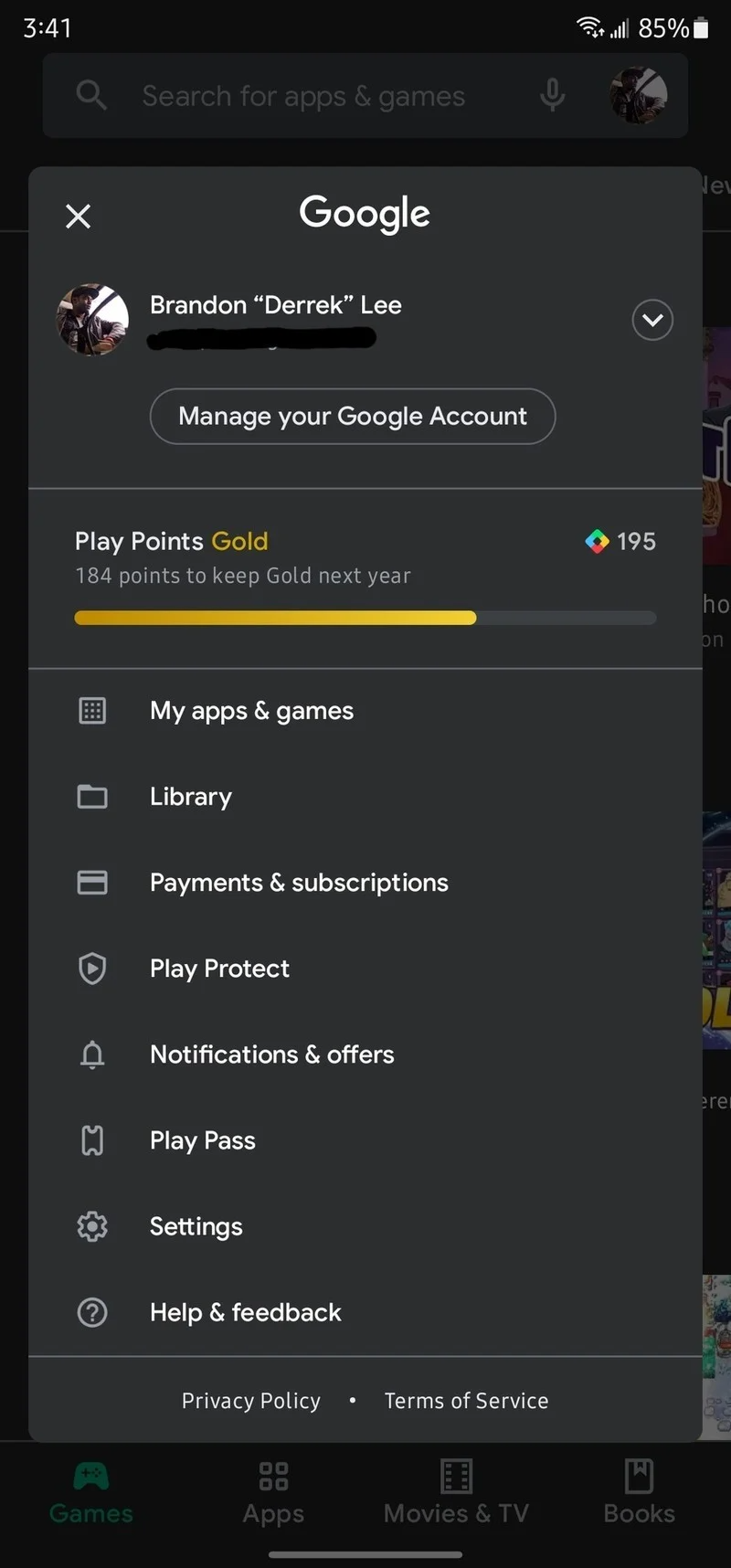Viewport: 731px width, 1568px height.
Task: Open Payments & subscriptions
Action: pos(299,883)
